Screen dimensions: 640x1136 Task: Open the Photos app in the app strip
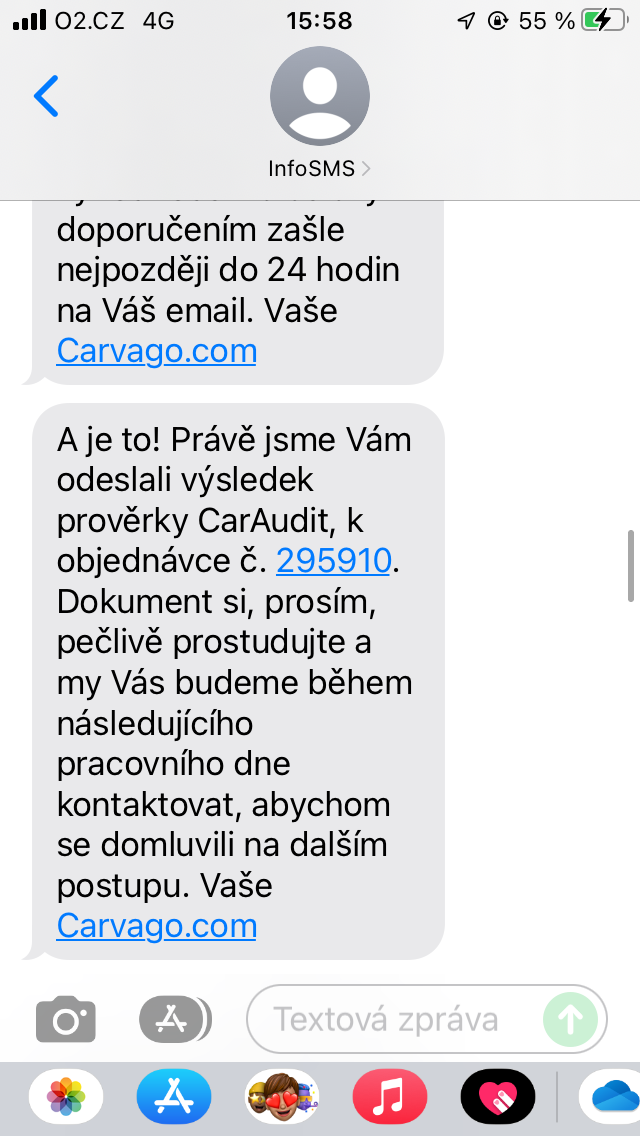pos(66,1097)
